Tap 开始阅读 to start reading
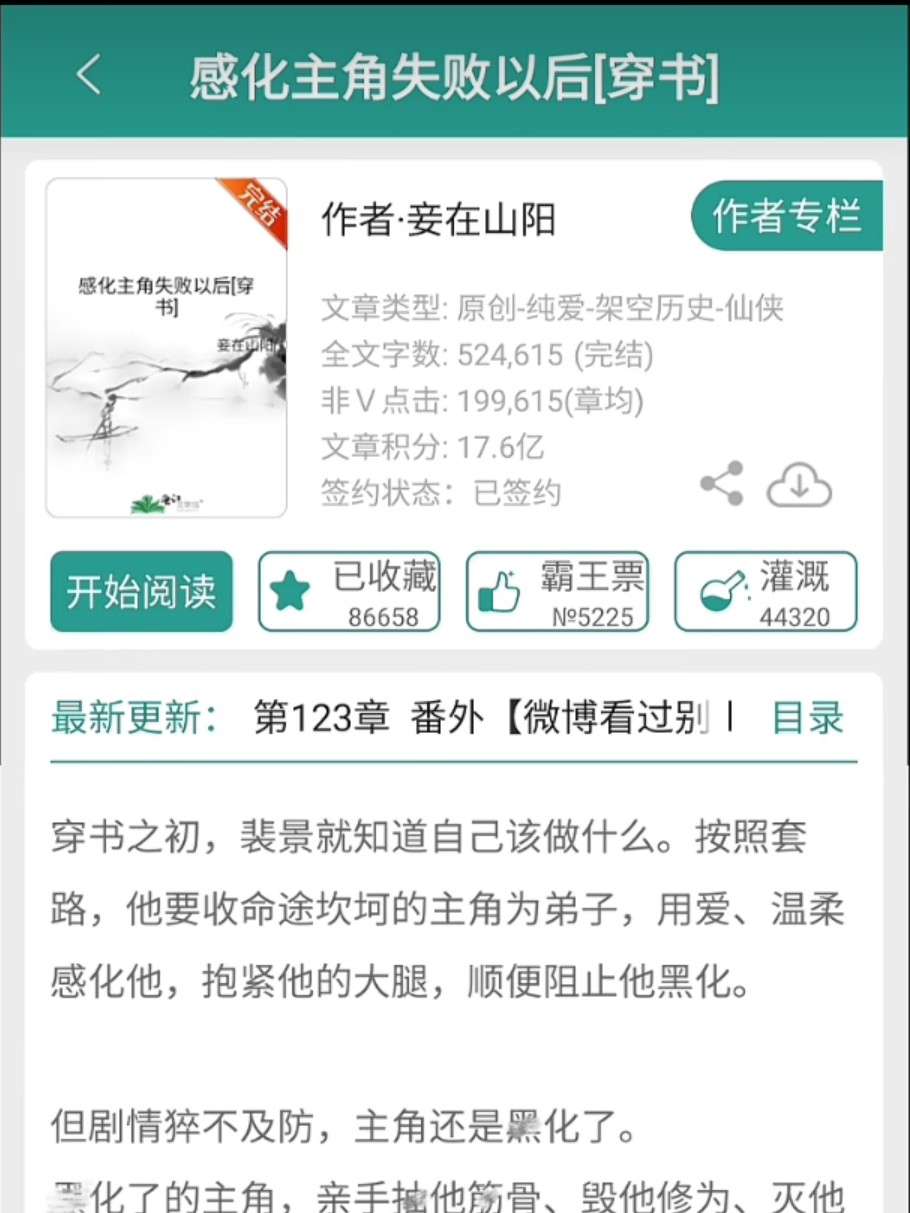Viewport: 910px width, 1213px height. tap(141, 592)
